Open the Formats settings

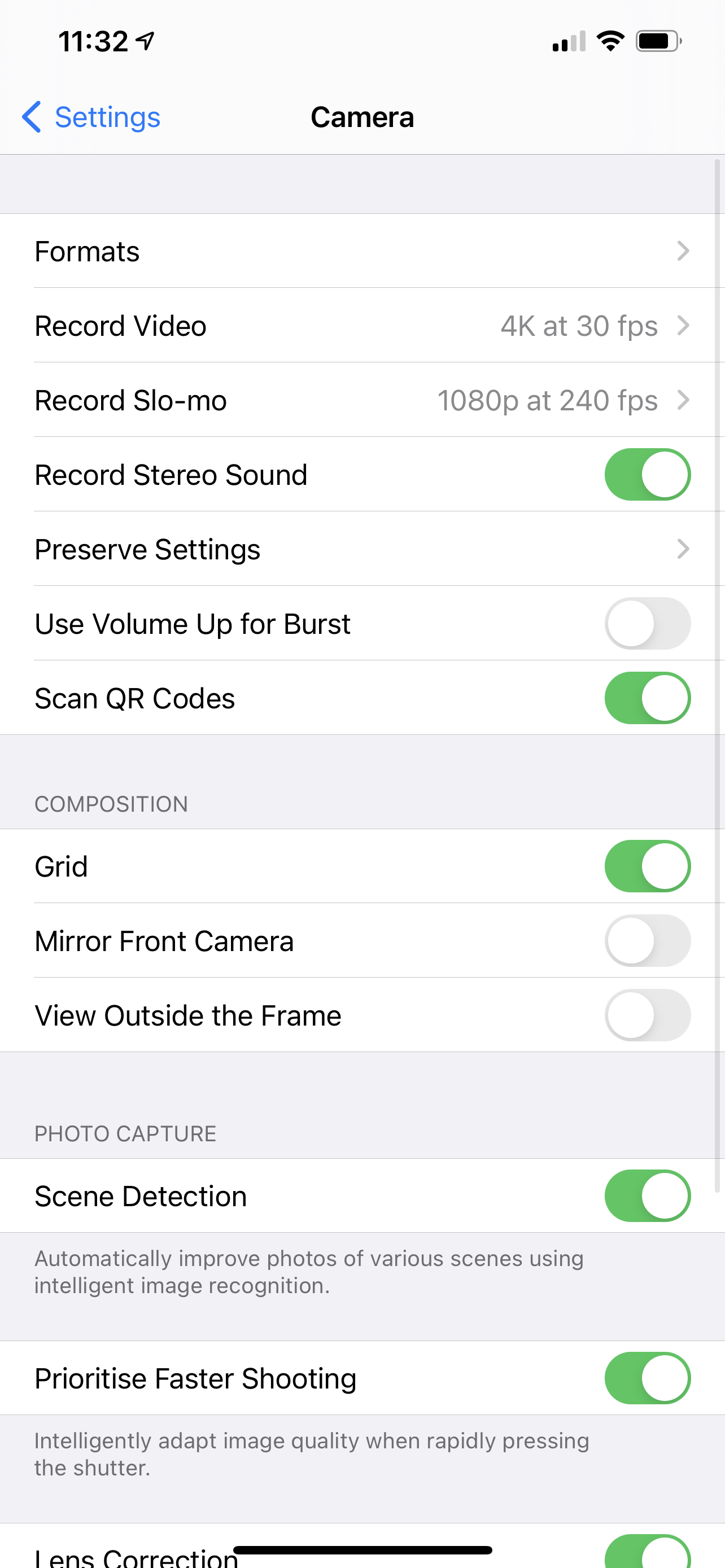(x=362, y=251)
